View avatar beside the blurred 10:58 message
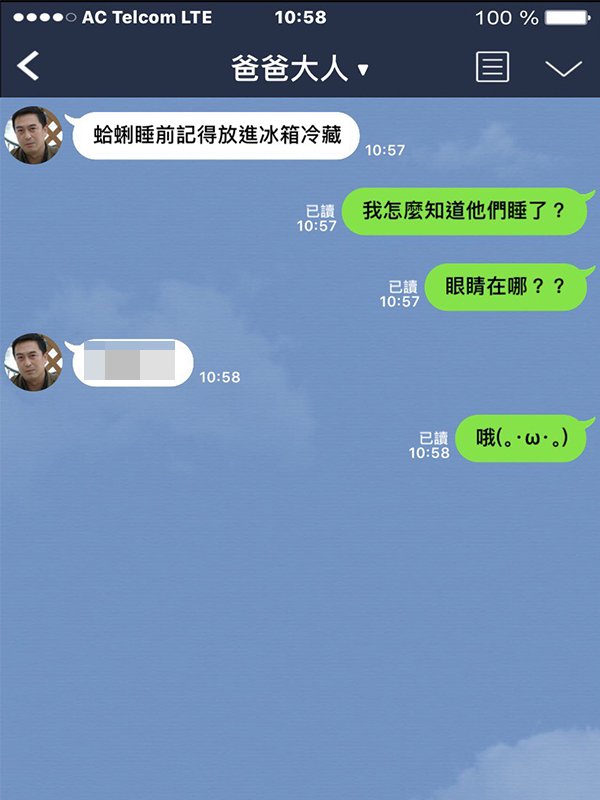 (x=34, y=362)
